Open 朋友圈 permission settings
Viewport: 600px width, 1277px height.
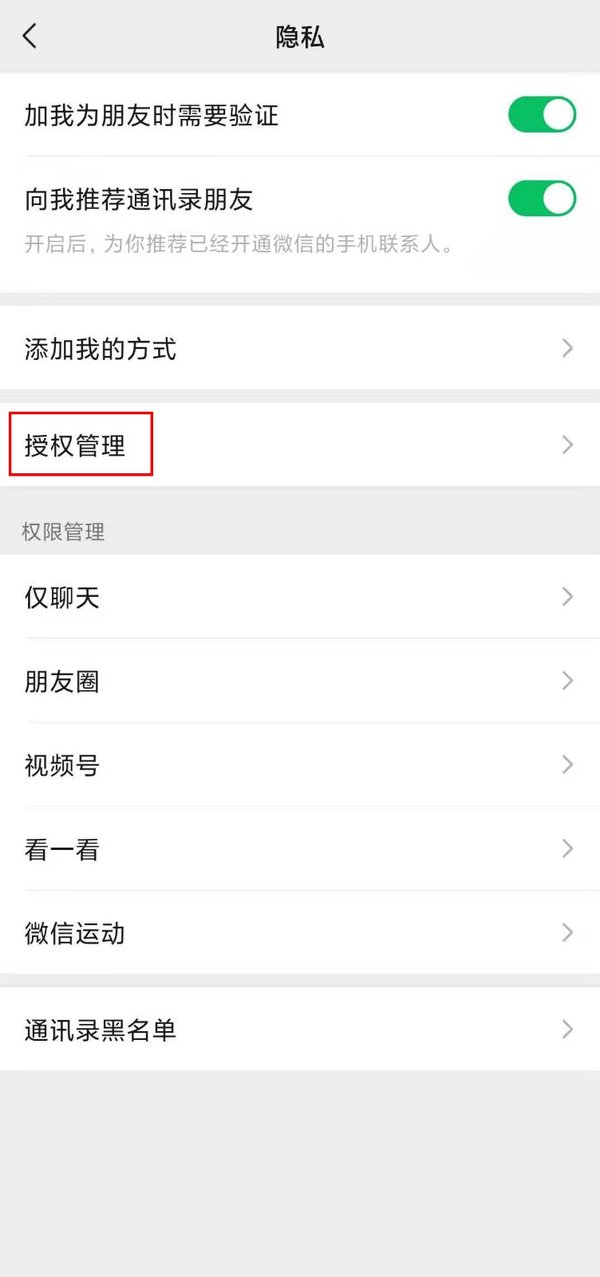coord(300,682)
